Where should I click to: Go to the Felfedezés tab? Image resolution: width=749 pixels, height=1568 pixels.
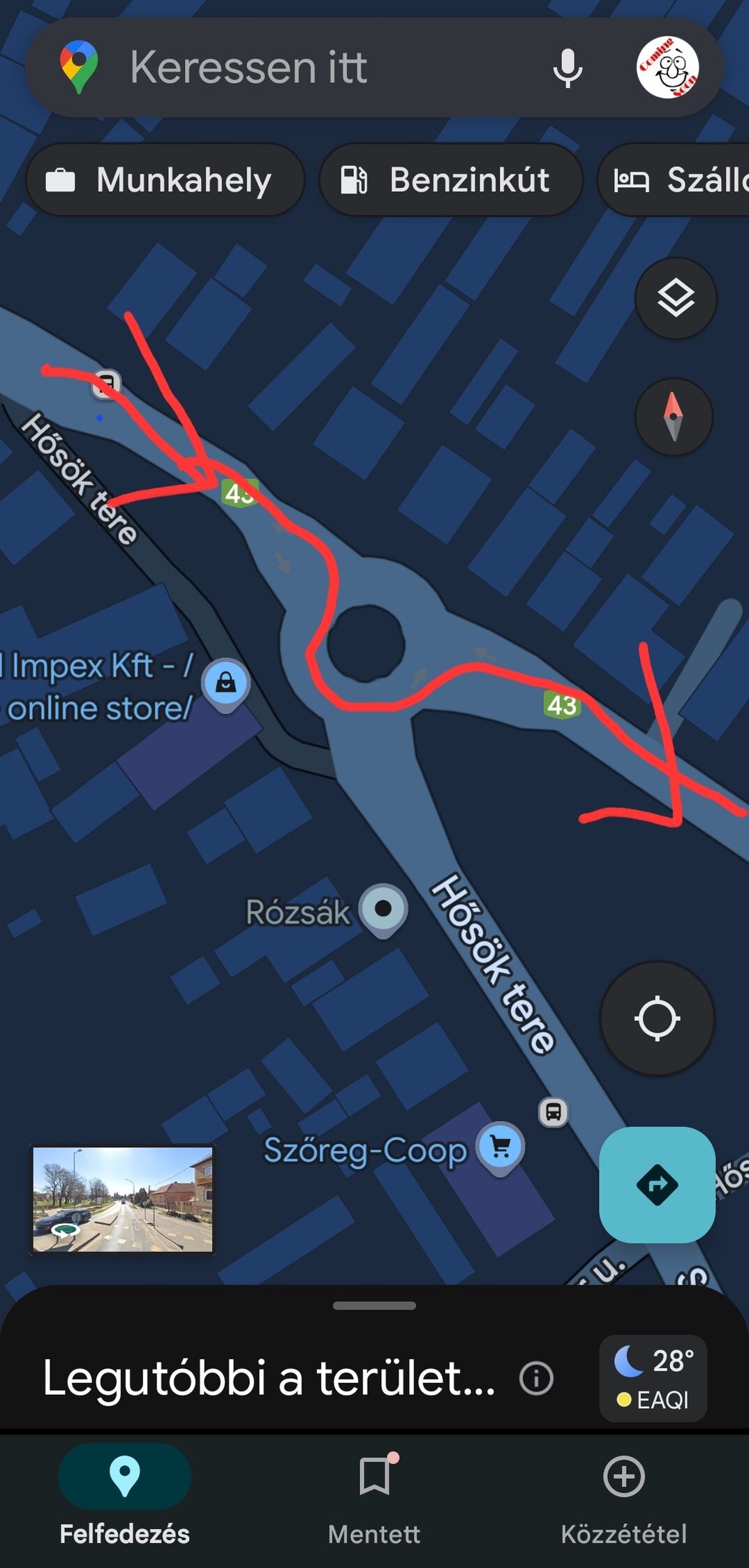(x=124, y=1495)
